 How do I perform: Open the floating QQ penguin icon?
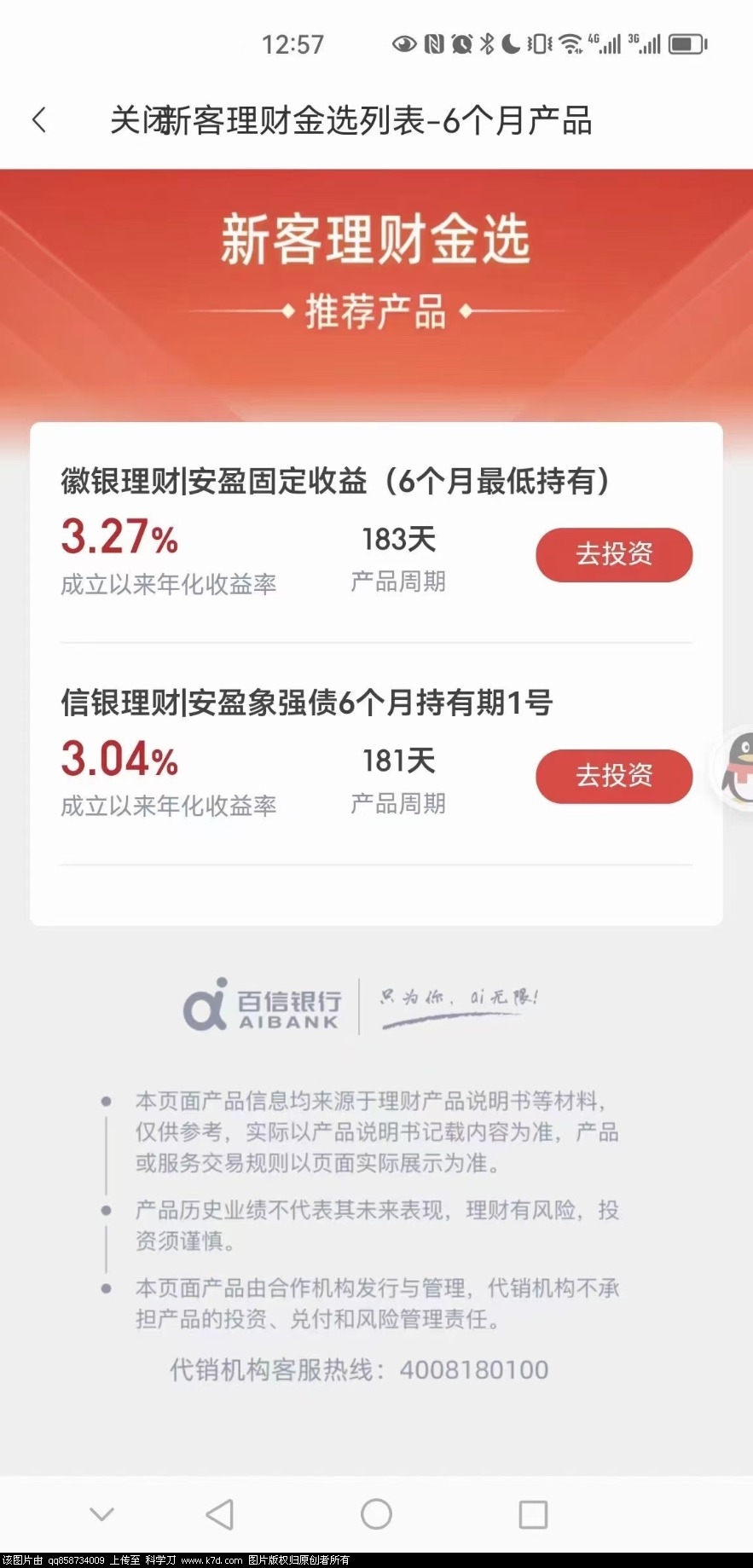(x=739, y=768)
